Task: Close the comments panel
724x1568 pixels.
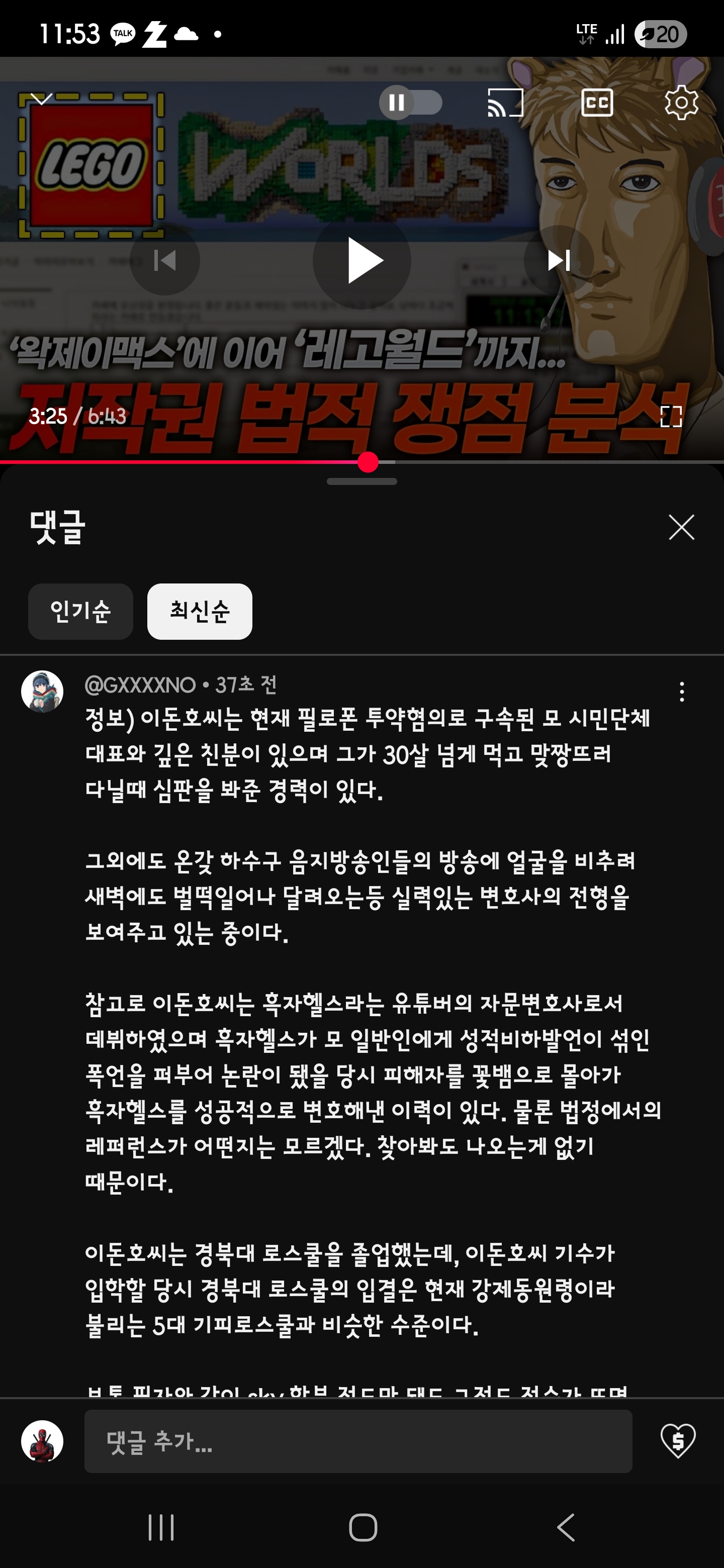Action: coord(681,527)
